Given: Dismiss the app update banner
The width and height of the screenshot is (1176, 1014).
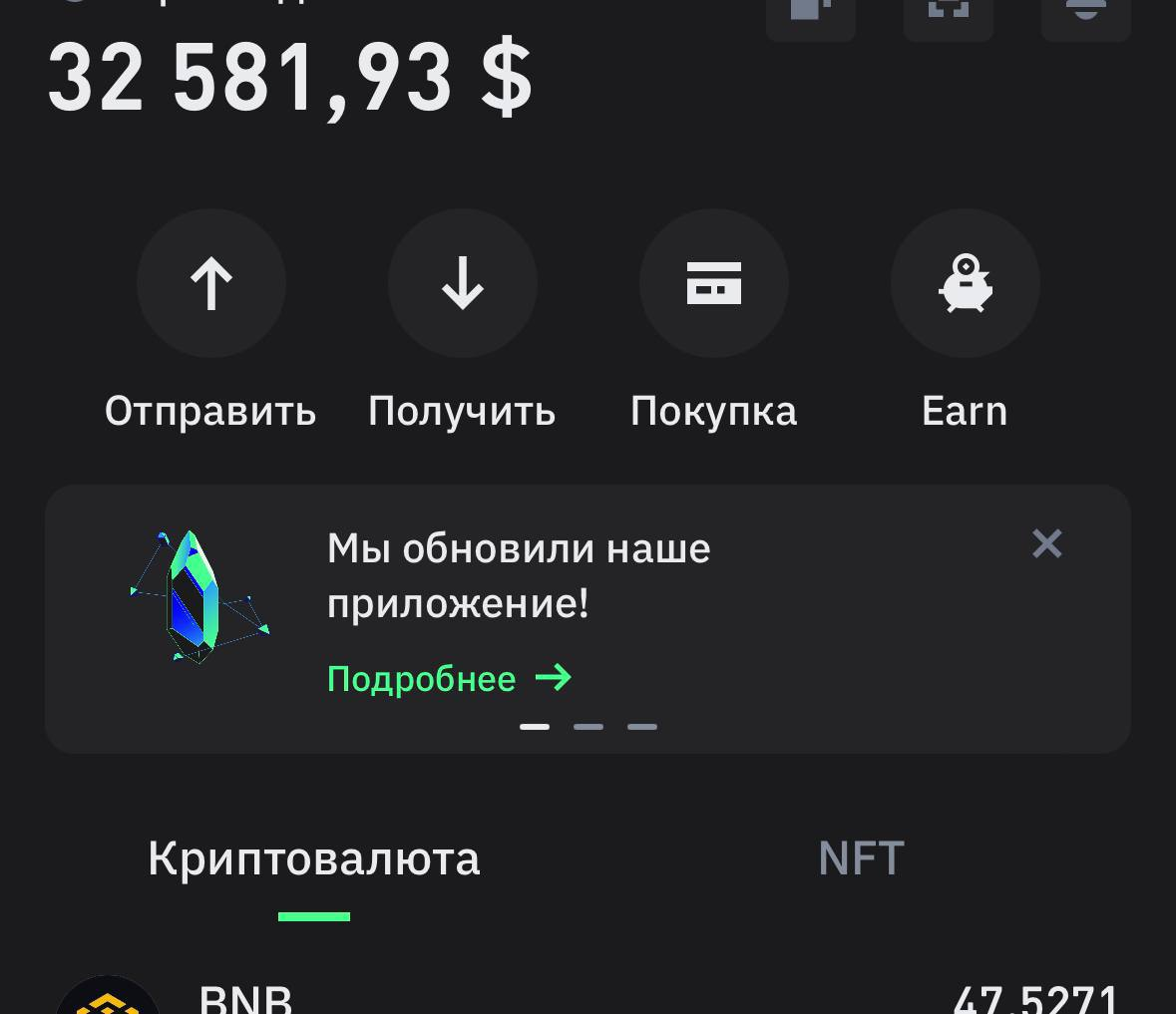Looking at the screenshot, I should (1046, 543).
